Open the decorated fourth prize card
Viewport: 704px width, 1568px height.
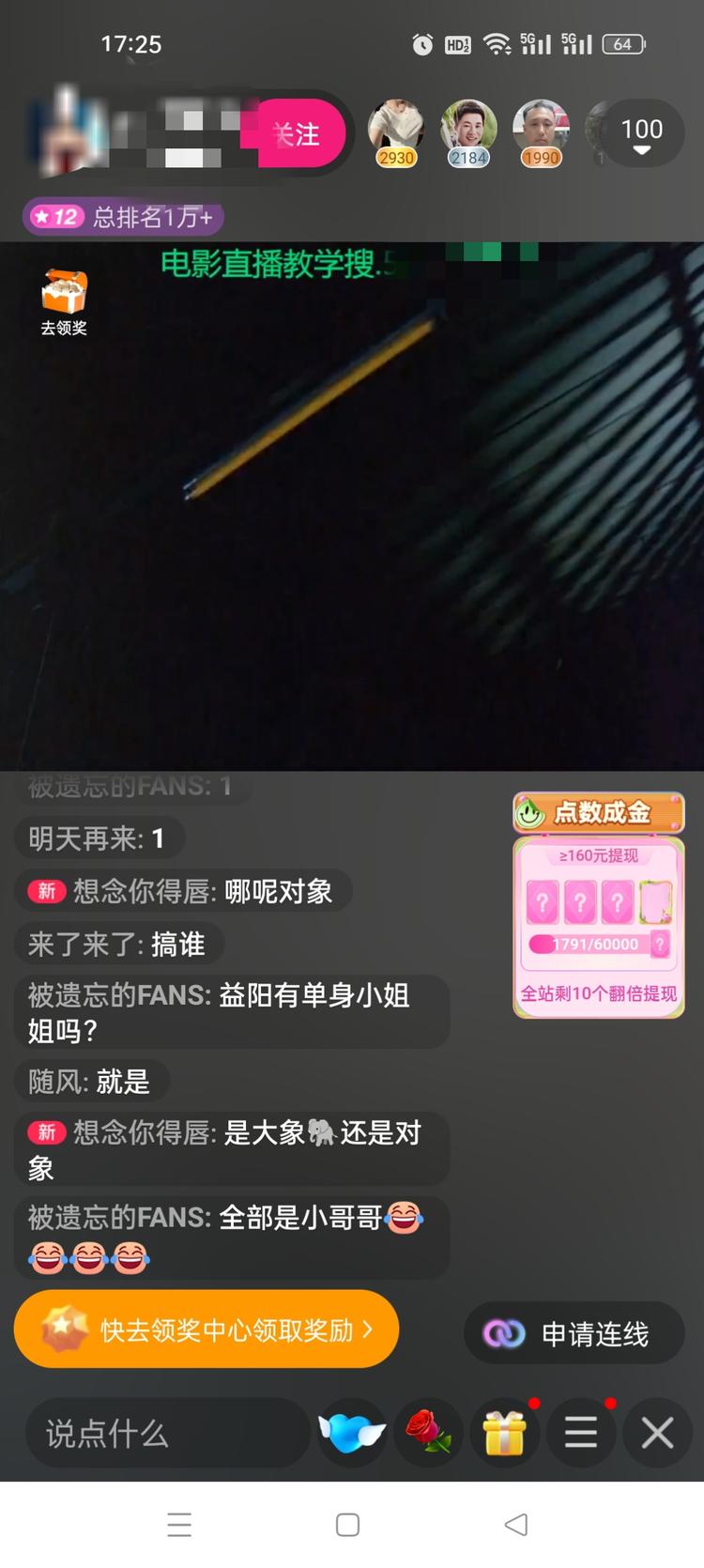point(654,902)
